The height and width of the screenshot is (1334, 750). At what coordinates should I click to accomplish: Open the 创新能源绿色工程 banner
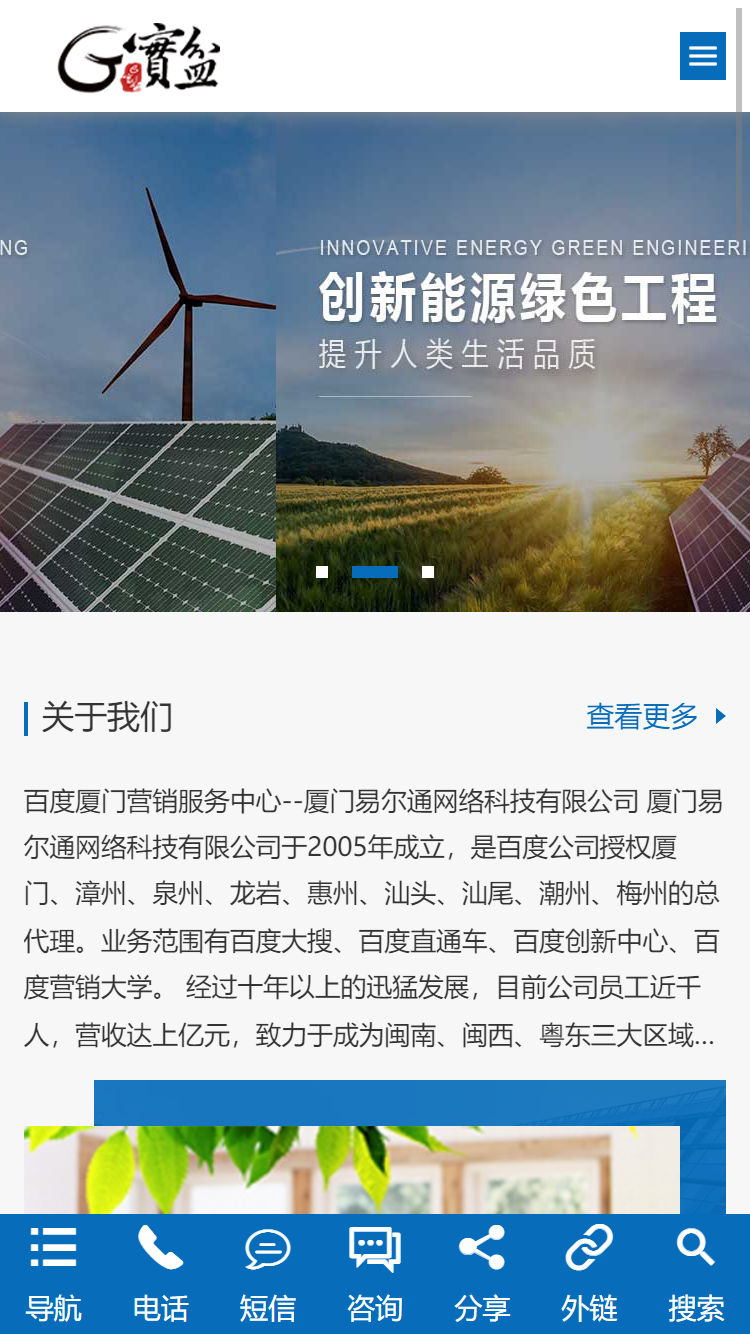coord(517,300)
